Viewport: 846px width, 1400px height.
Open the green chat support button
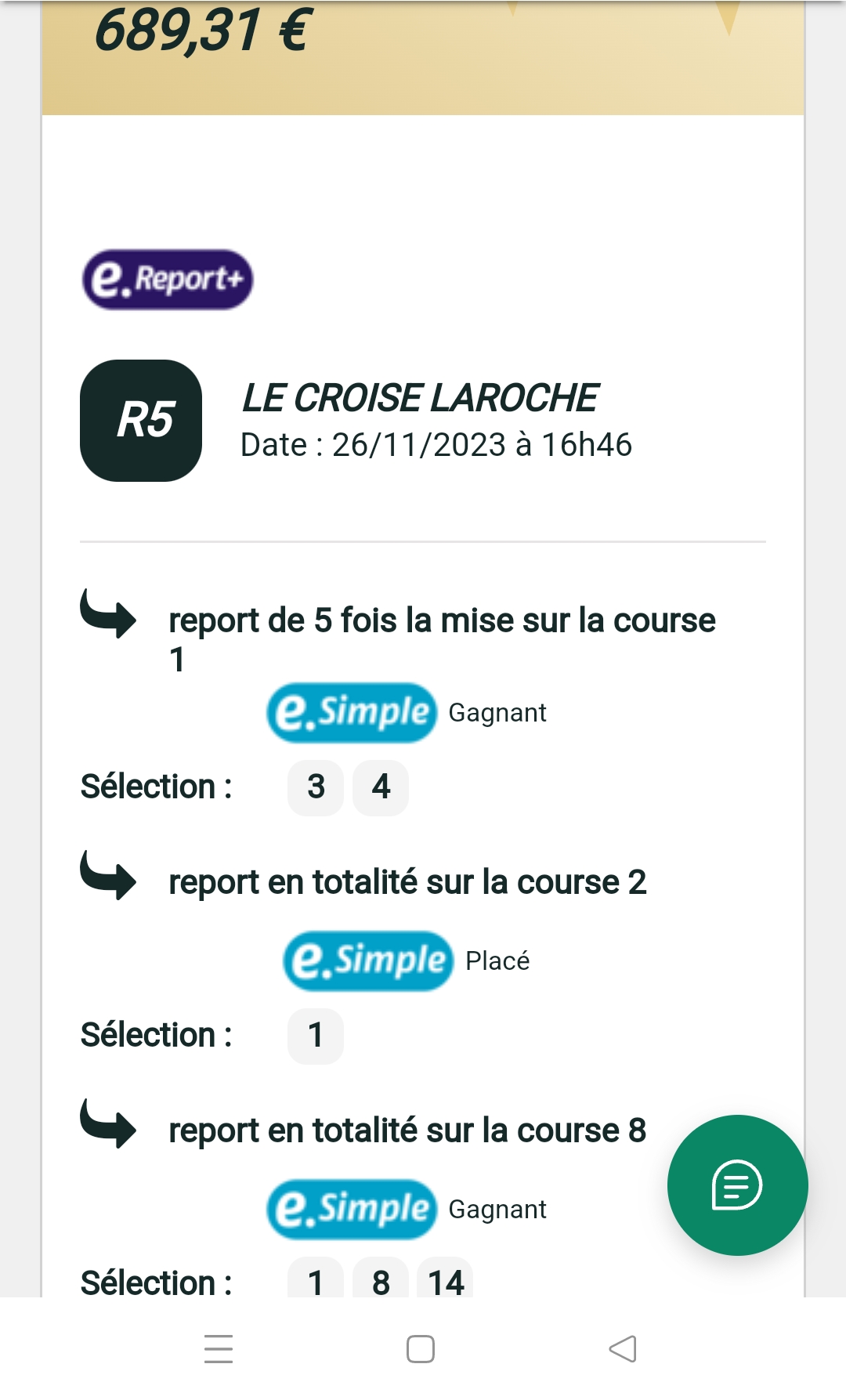tap(737, 1185)
